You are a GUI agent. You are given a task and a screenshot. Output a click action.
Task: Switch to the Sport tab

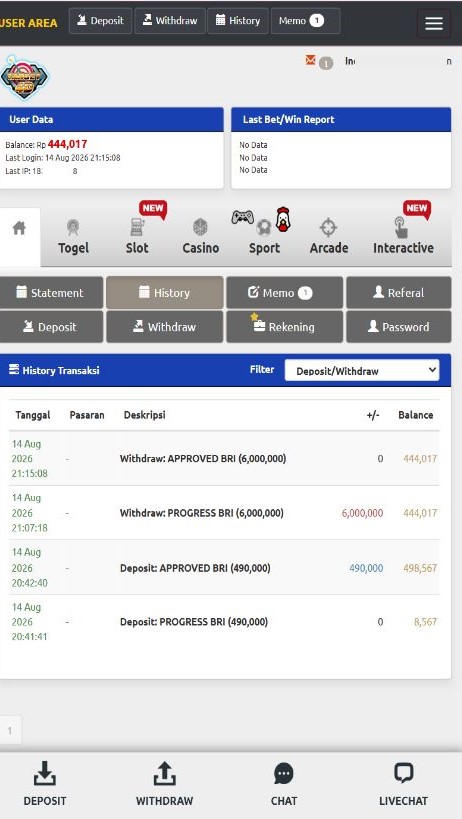pos(264,237)
